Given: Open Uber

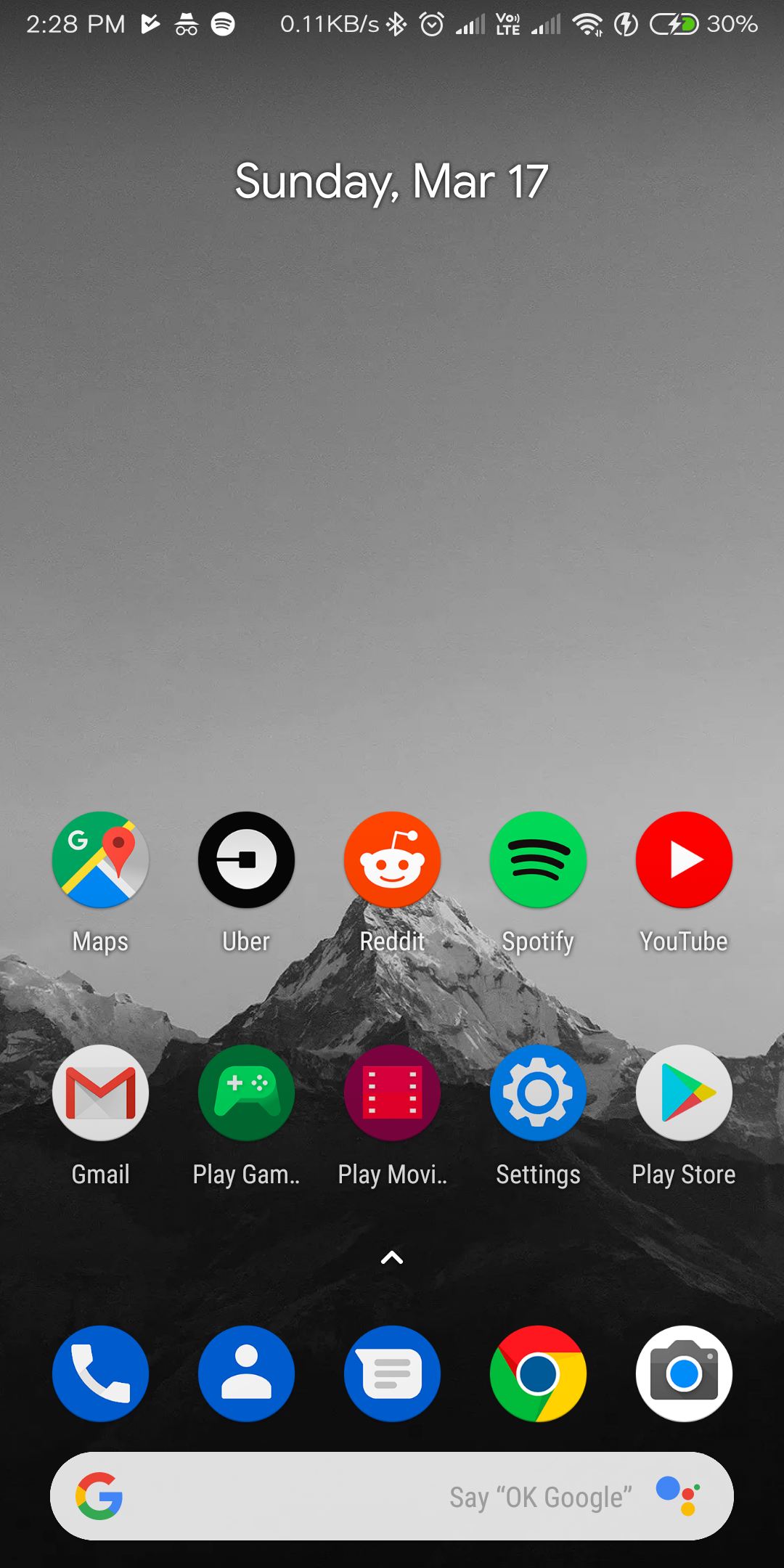Looking at the screenshot, I should point(246,860).
